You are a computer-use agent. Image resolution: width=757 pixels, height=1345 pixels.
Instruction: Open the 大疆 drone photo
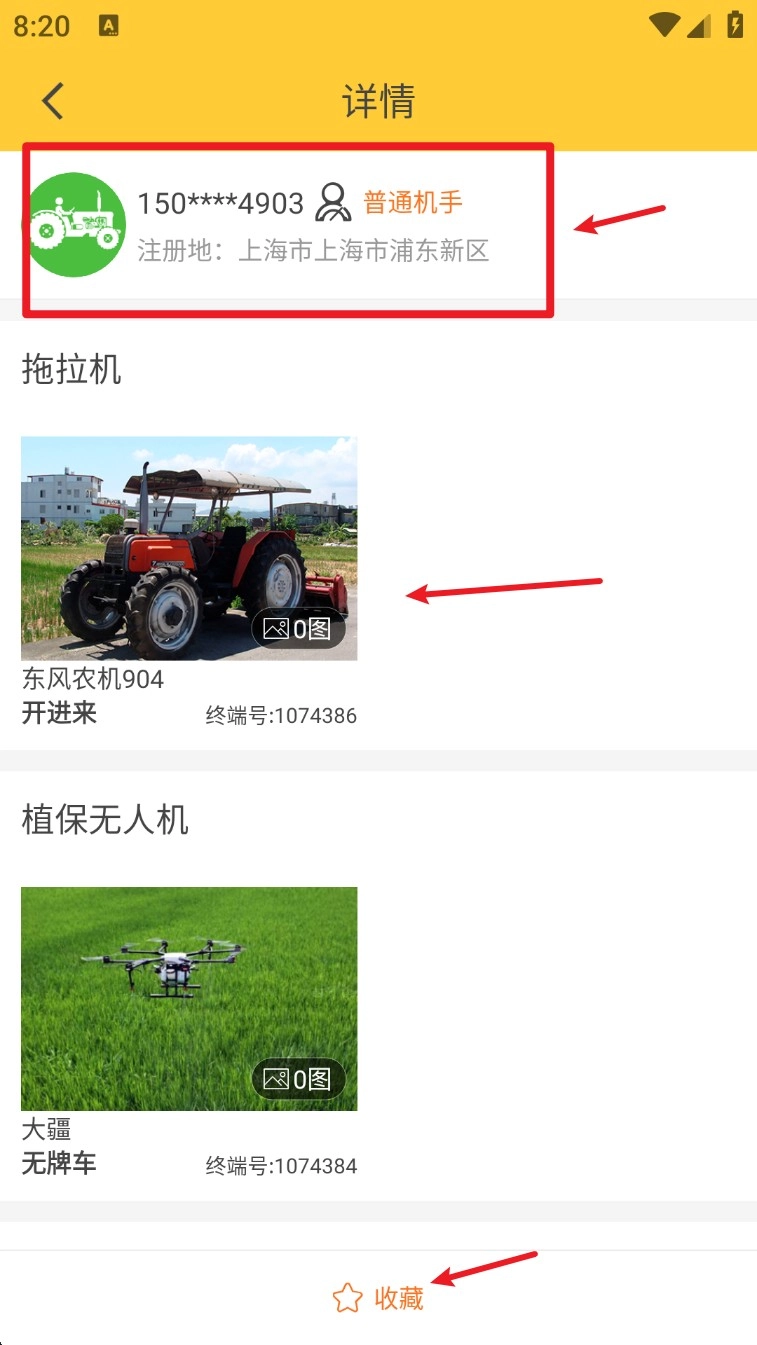[189, 998]
